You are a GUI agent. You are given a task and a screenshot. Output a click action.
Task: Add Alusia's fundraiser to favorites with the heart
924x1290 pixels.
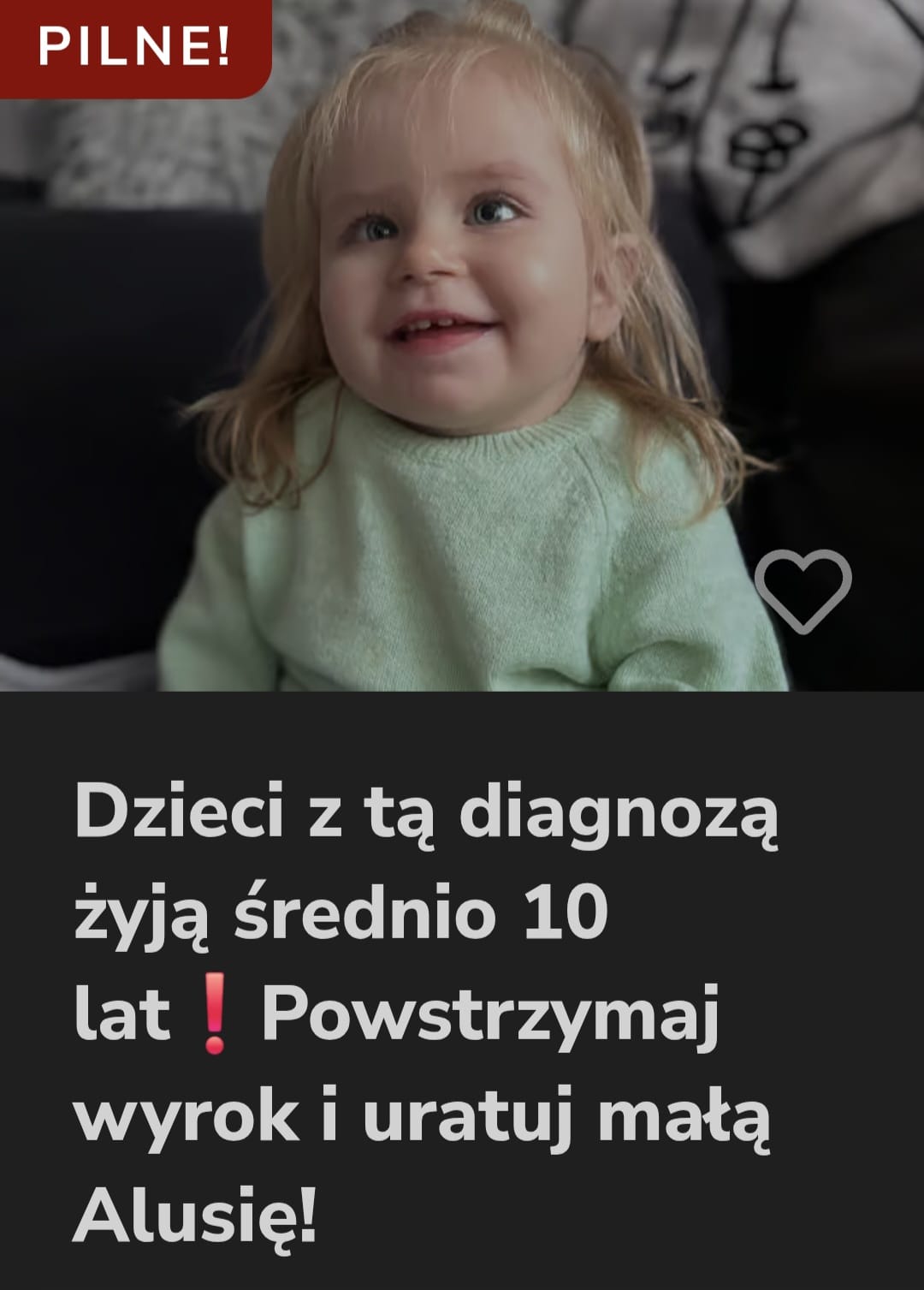tap(803, 591)
